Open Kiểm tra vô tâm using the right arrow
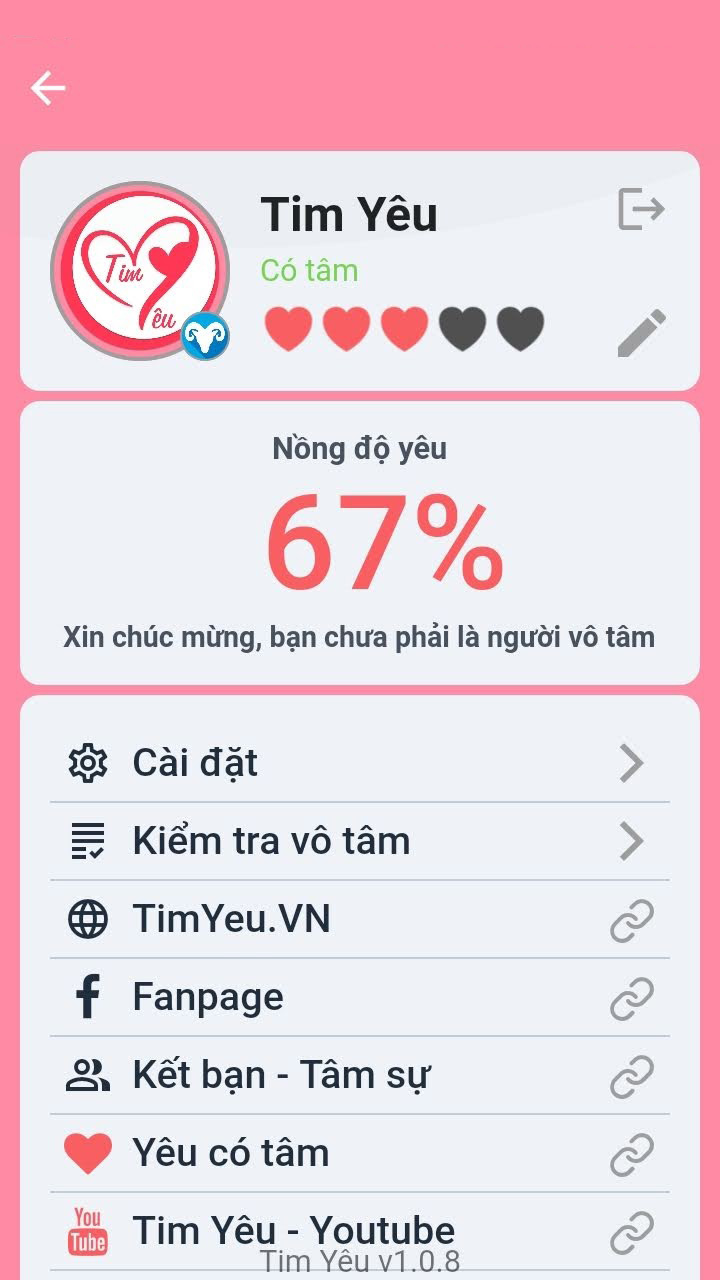This screenshot has width=720, height=1280. pyautogui.click(x=632, y=840)
